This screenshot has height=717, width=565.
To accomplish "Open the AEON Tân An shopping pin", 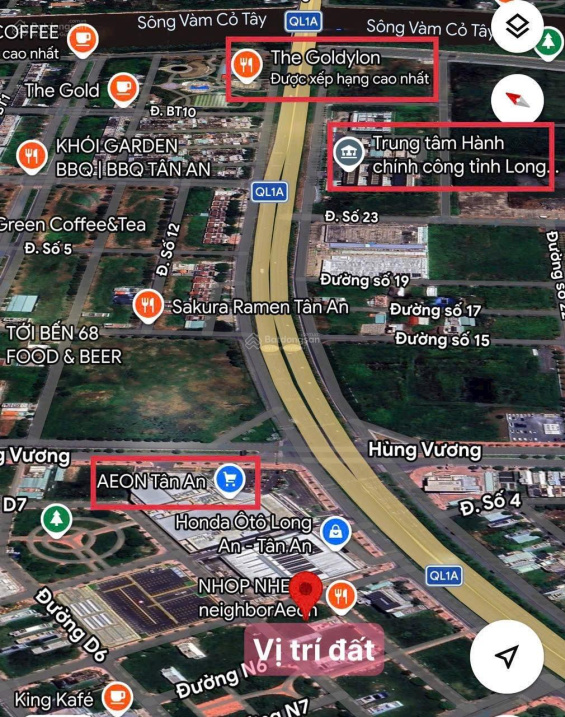I will tap(230, 480).
